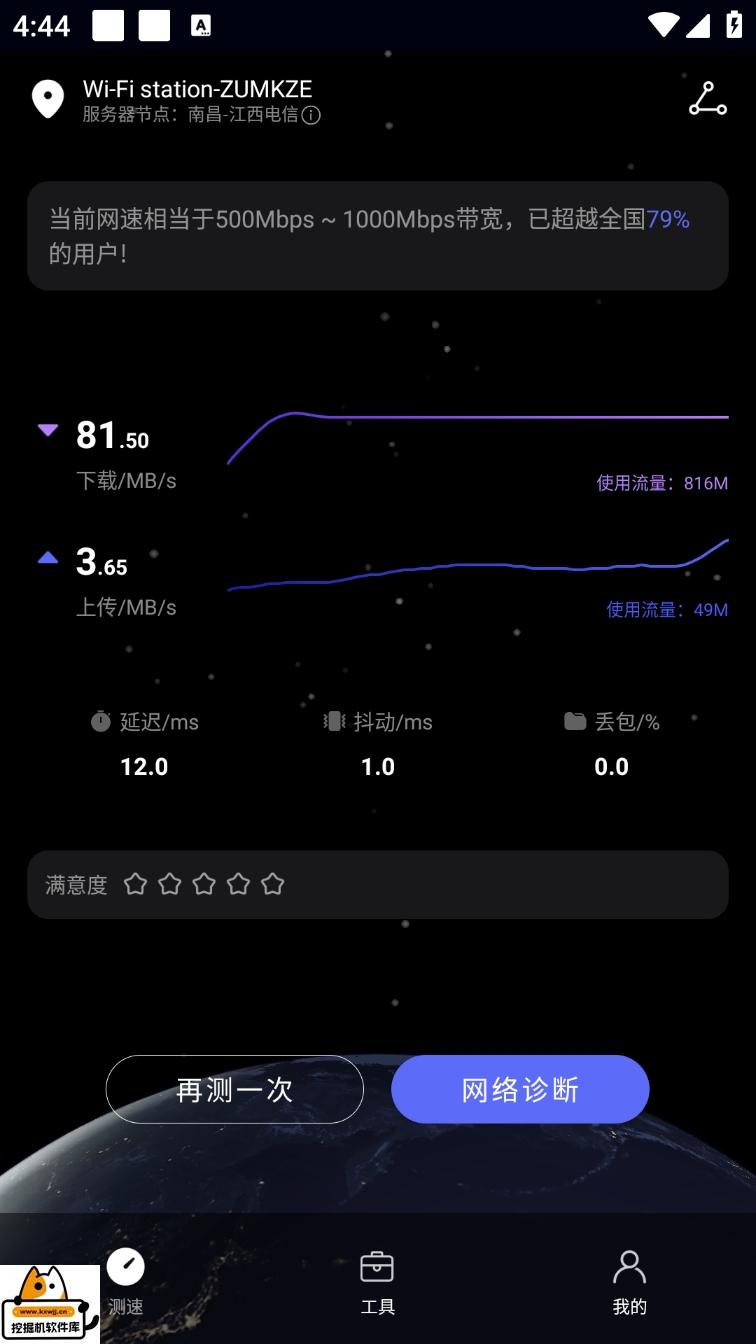Select the third satisfaction star
Screen dimensions: 756x1344
(204, 884)
